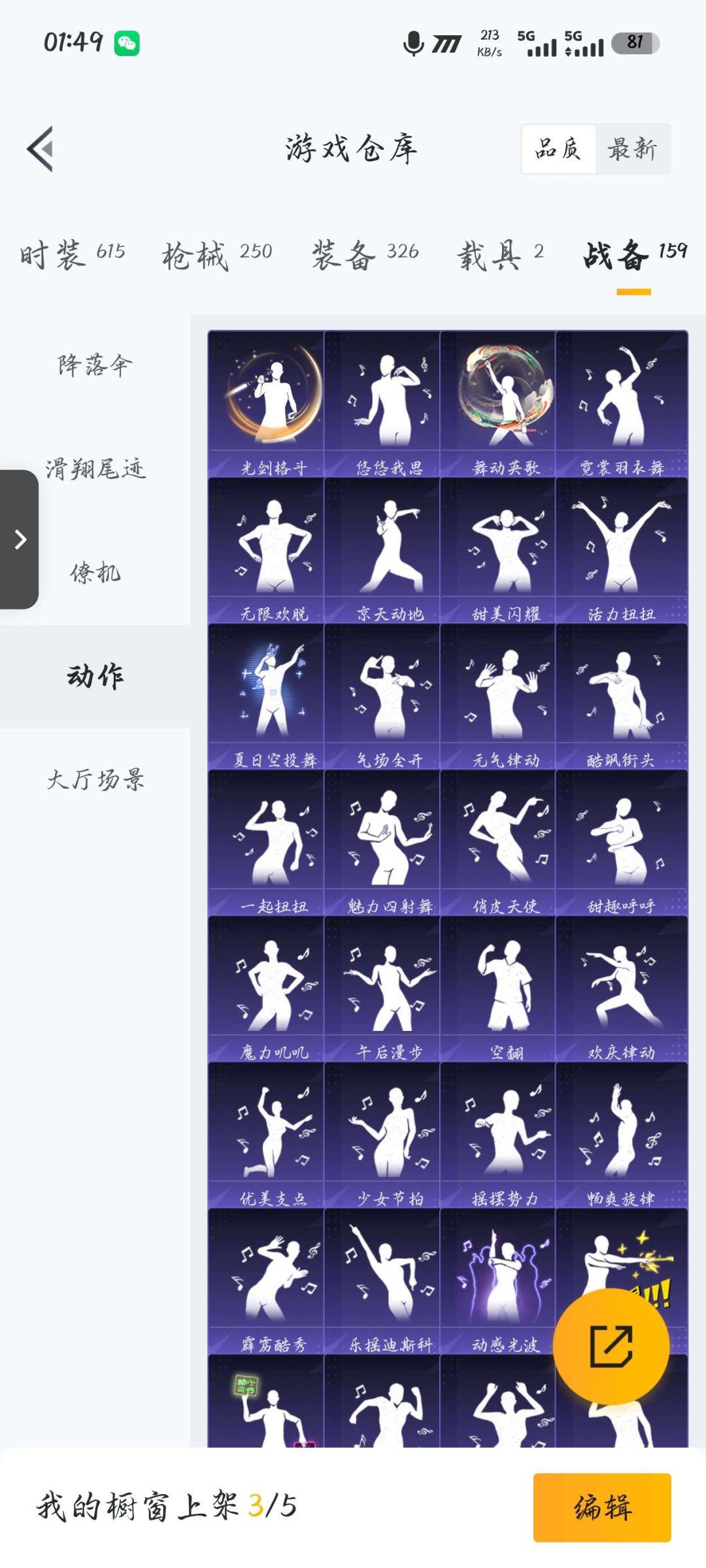Sort items by 最新
The width and height of the screenshot is (706, 1568).
632,149
